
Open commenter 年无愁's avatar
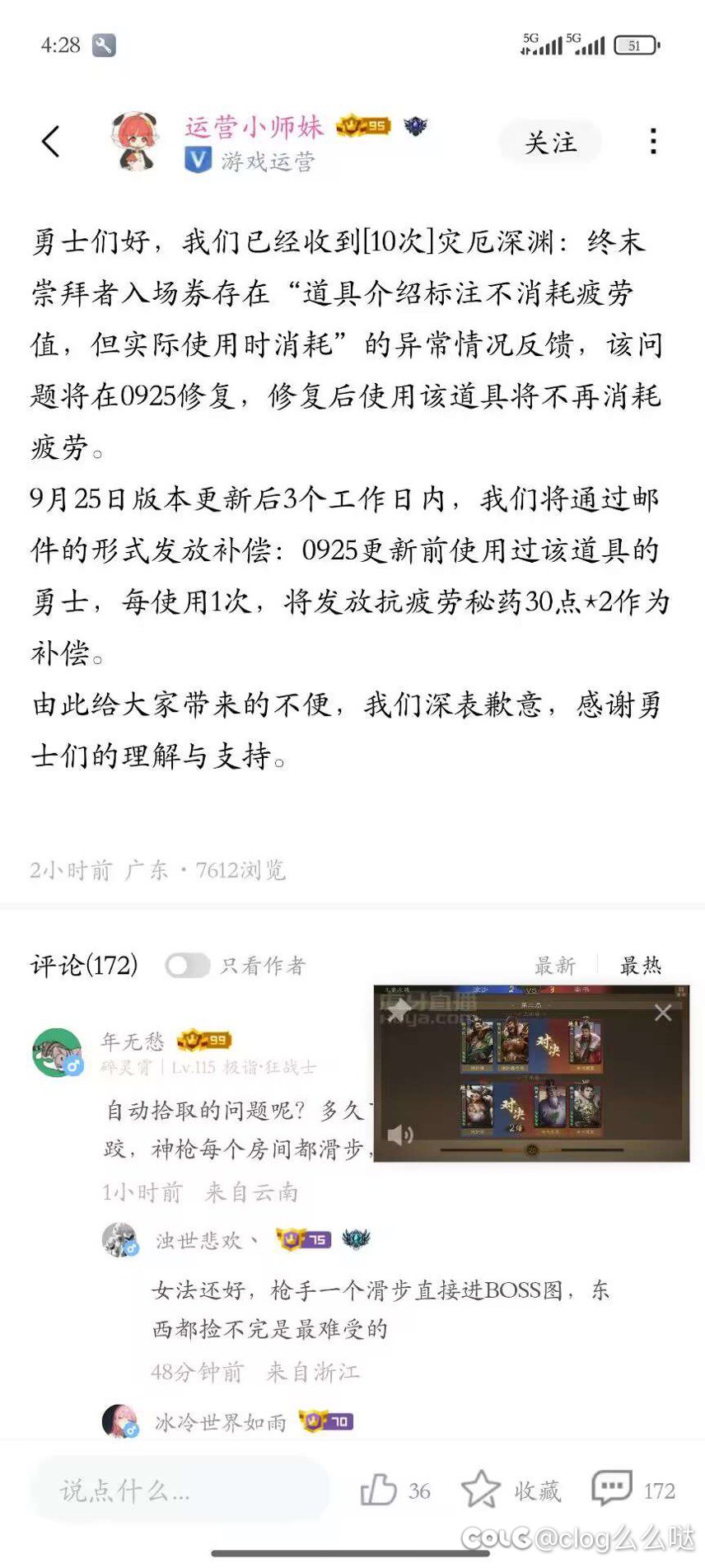coord(57,1053)
